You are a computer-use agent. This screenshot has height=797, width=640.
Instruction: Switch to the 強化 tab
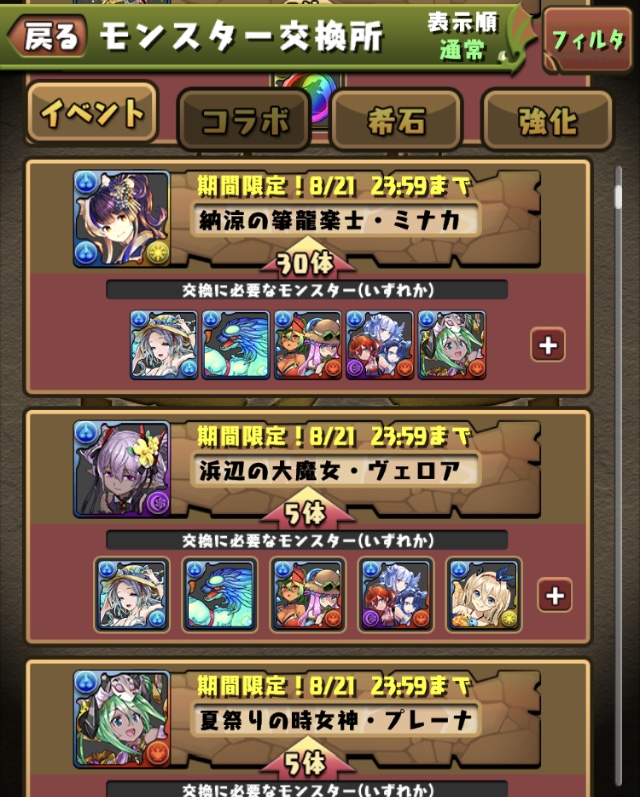pos(548,121)
